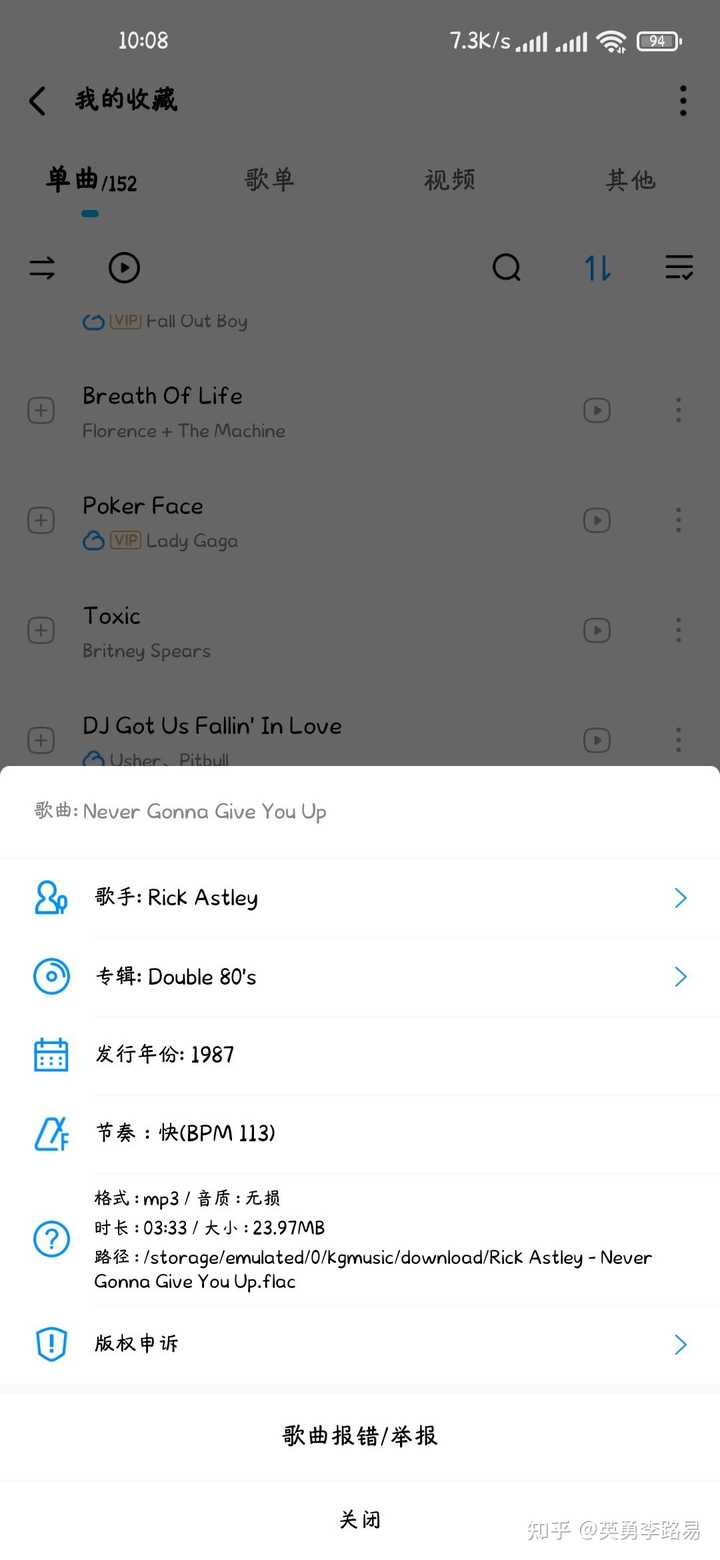Open the multi-select list icon
The image size is (720, 1560).
(x=679, y=268)
